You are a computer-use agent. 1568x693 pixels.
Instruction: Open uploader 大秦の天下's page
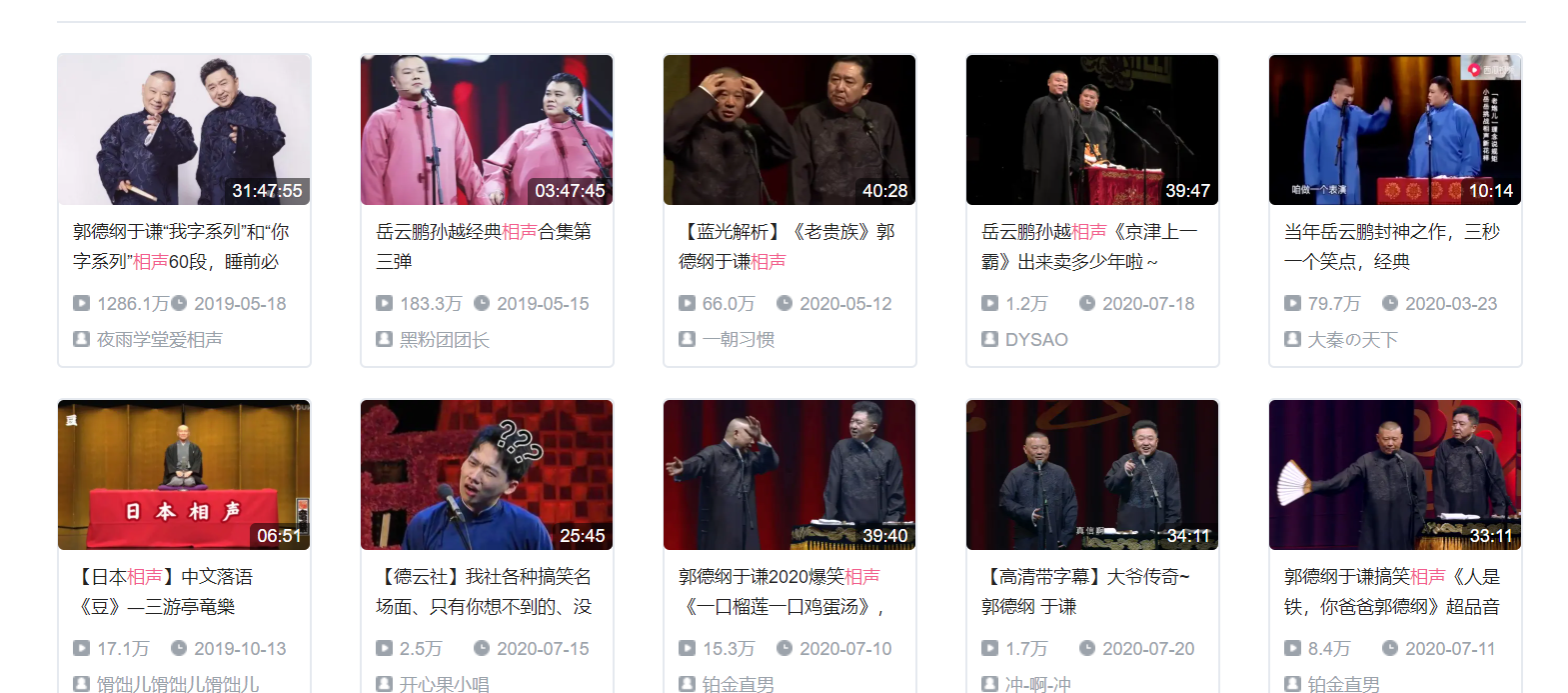1352,340
